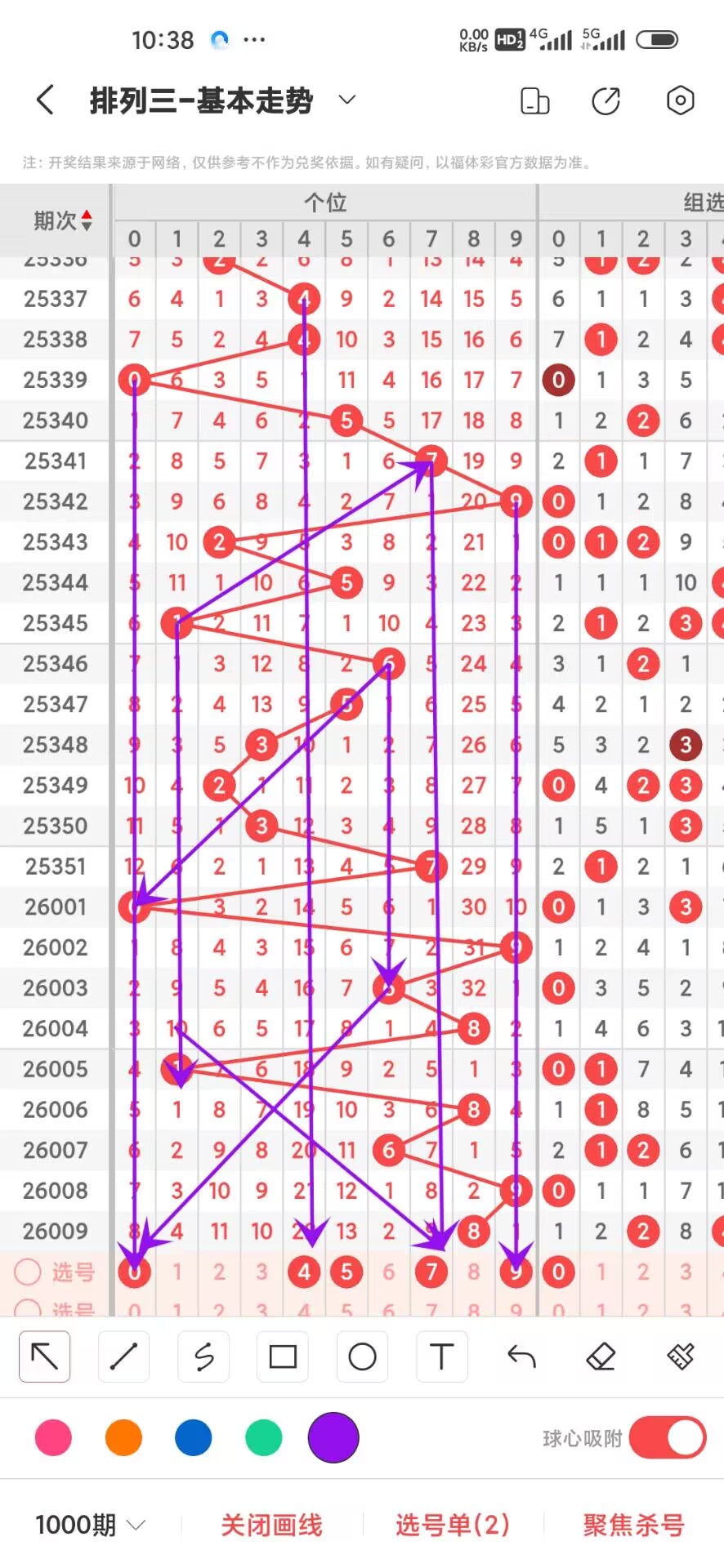
Task: Select the rectangle drawing tool
Action: pyautogui.click(x=283, y=1356)
